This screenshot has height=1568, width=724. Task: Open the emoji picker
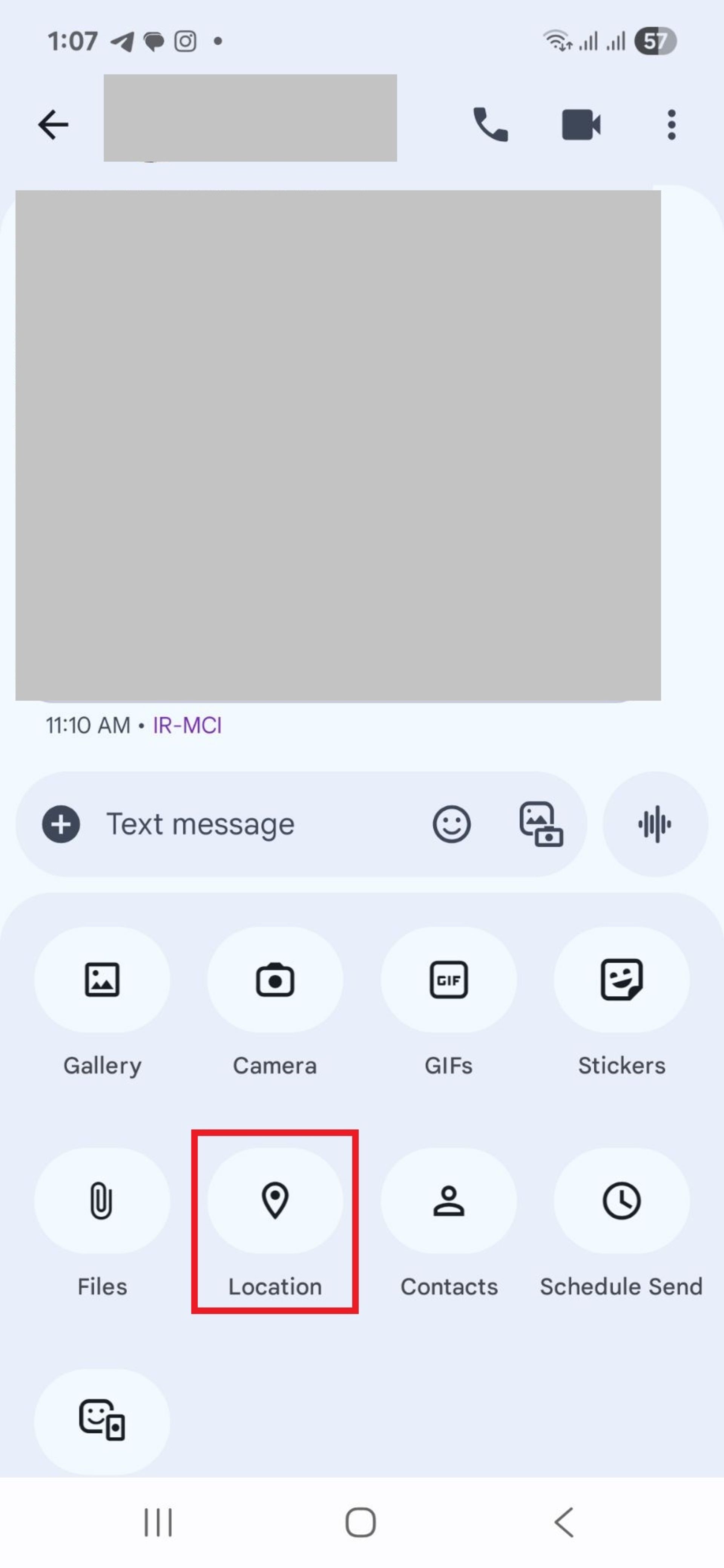coord(451,824)
